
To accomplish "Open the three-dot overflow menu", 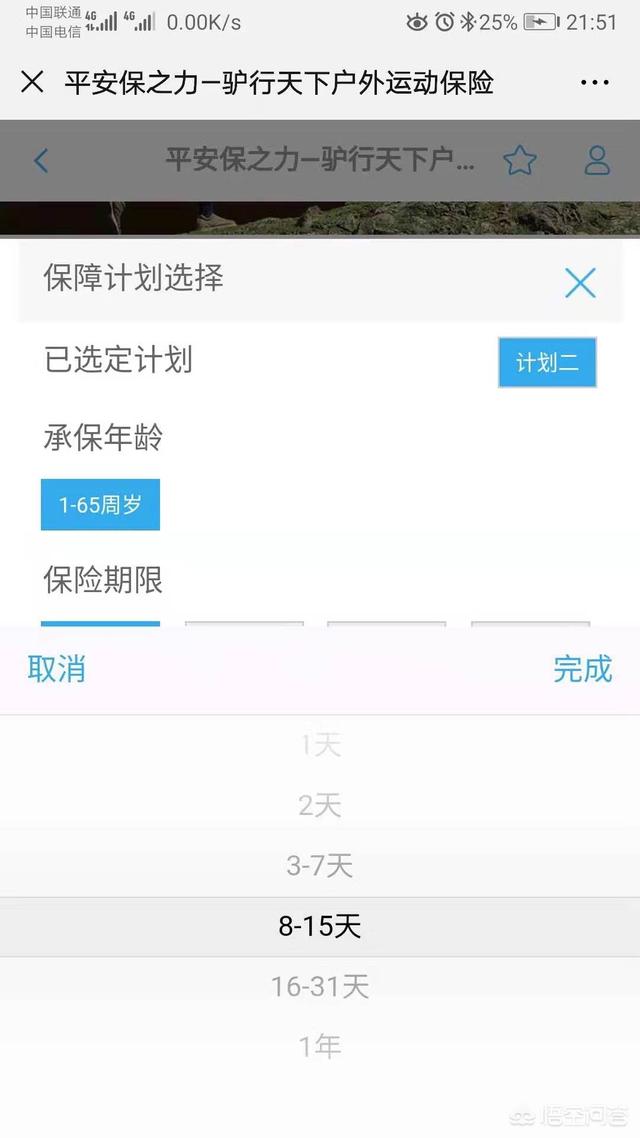I will 594,82.
